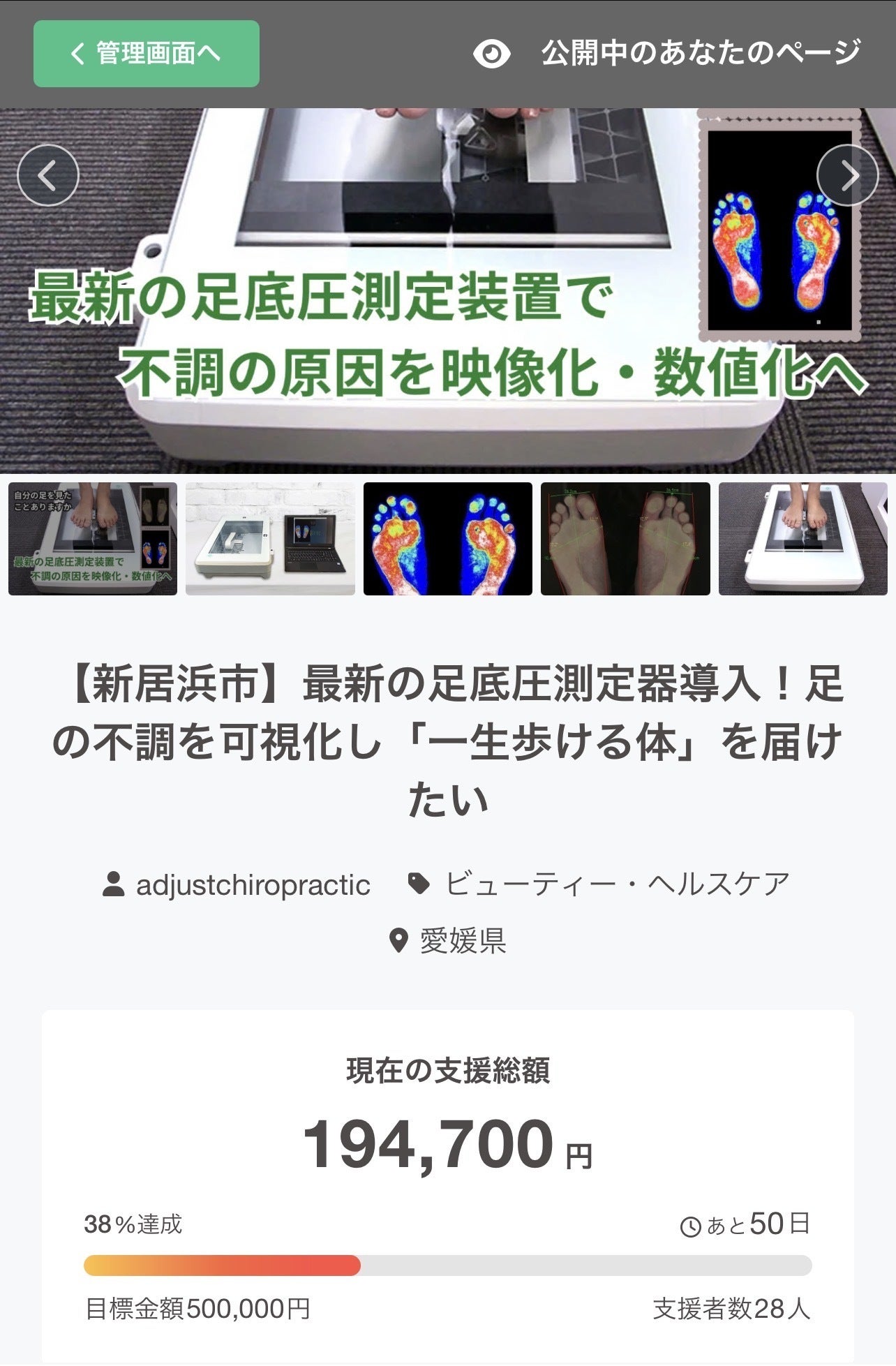Select last thumbnail of feet on device
This screenshot has height=1366, width=896.
pyautogui.click(x=802, y=538)
